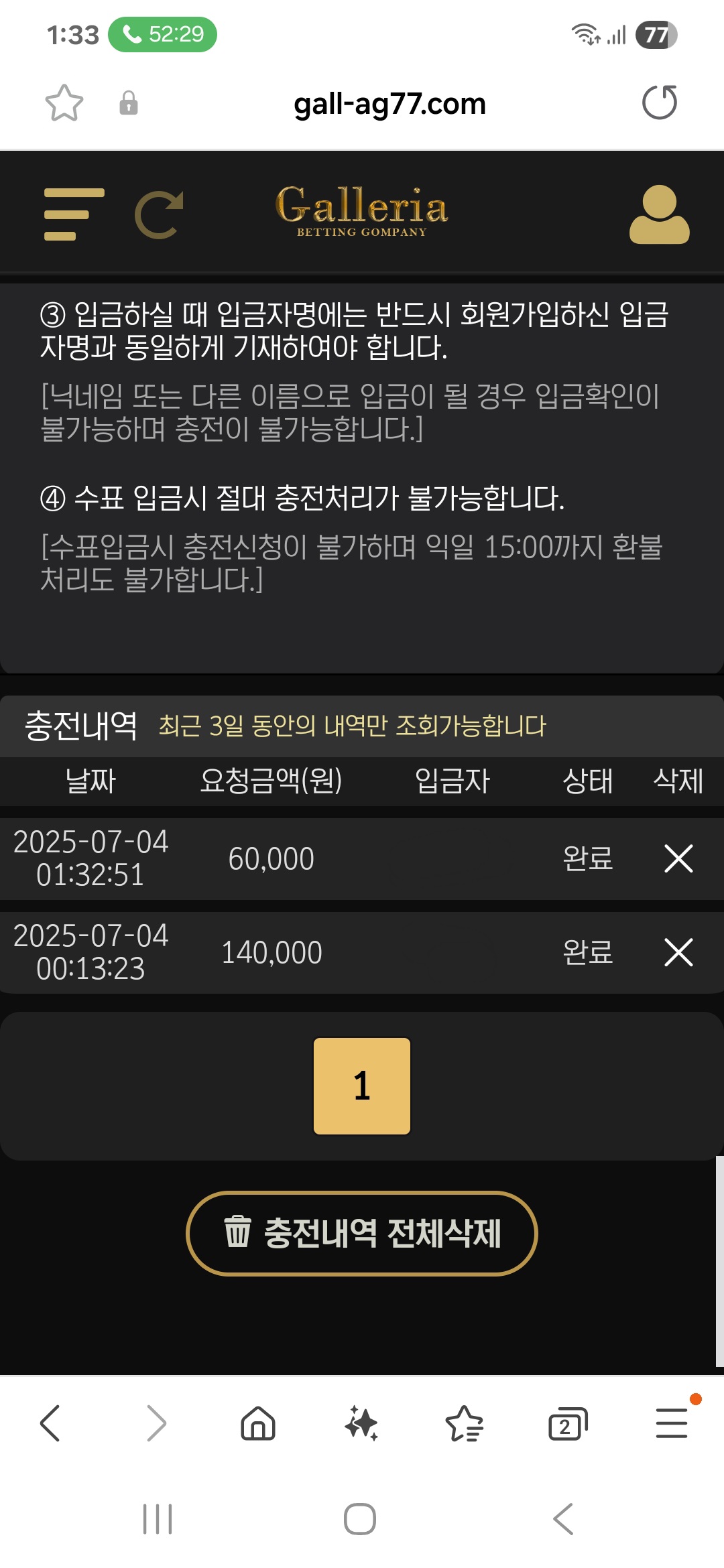Open the bookmarks list
The image size is (724, 1568).
464,1423
